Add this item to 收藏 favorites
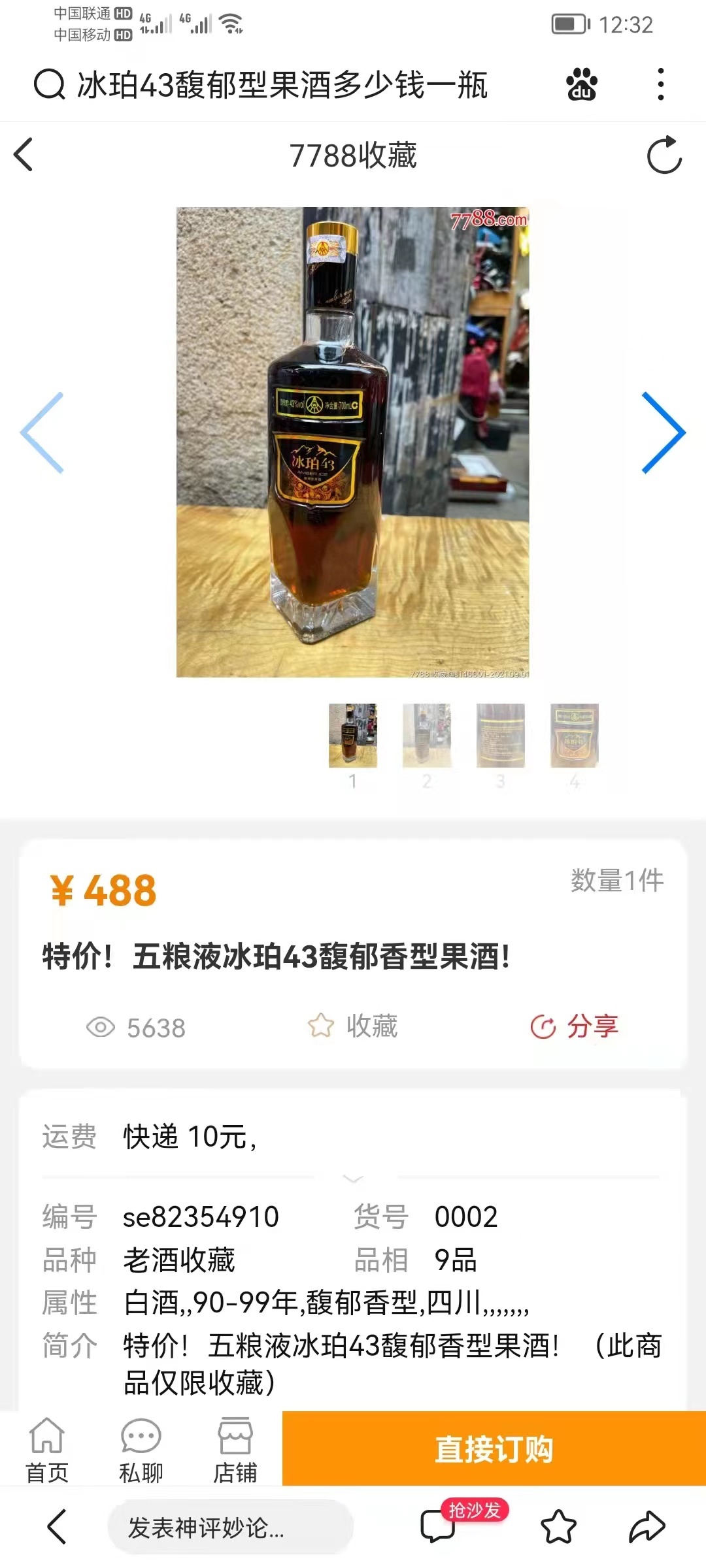This screenshot has height=1568, width=706. click(354, 1026)
